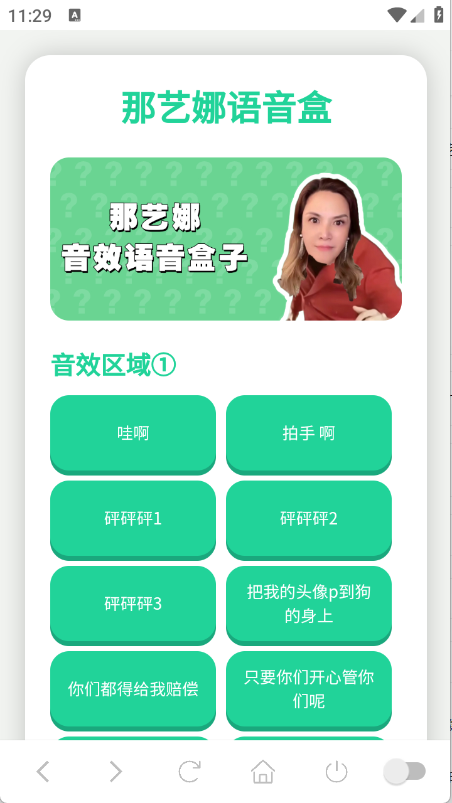Tap the power icon in bottom bar
Image resolution: width=452 pixels, height=803 pixels.
[336, 771]
